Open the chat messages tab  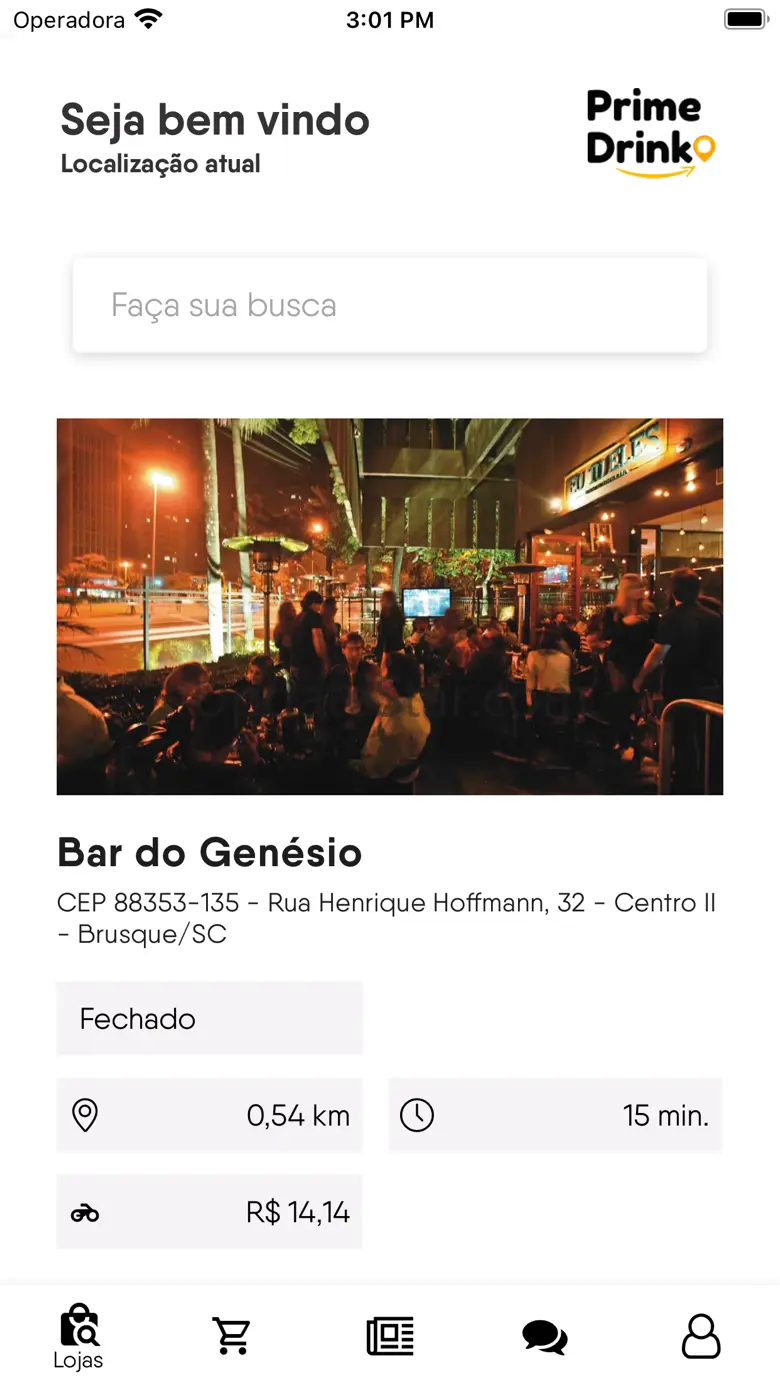click(x=545, y=1336)
